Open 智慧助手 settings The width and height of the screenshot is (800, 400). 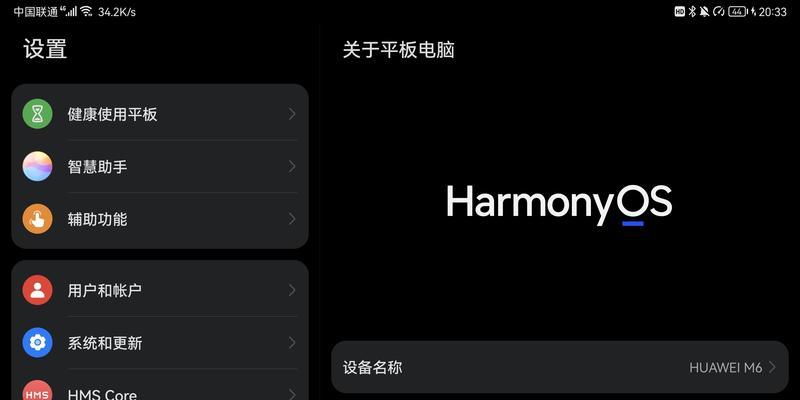(160, 166)
